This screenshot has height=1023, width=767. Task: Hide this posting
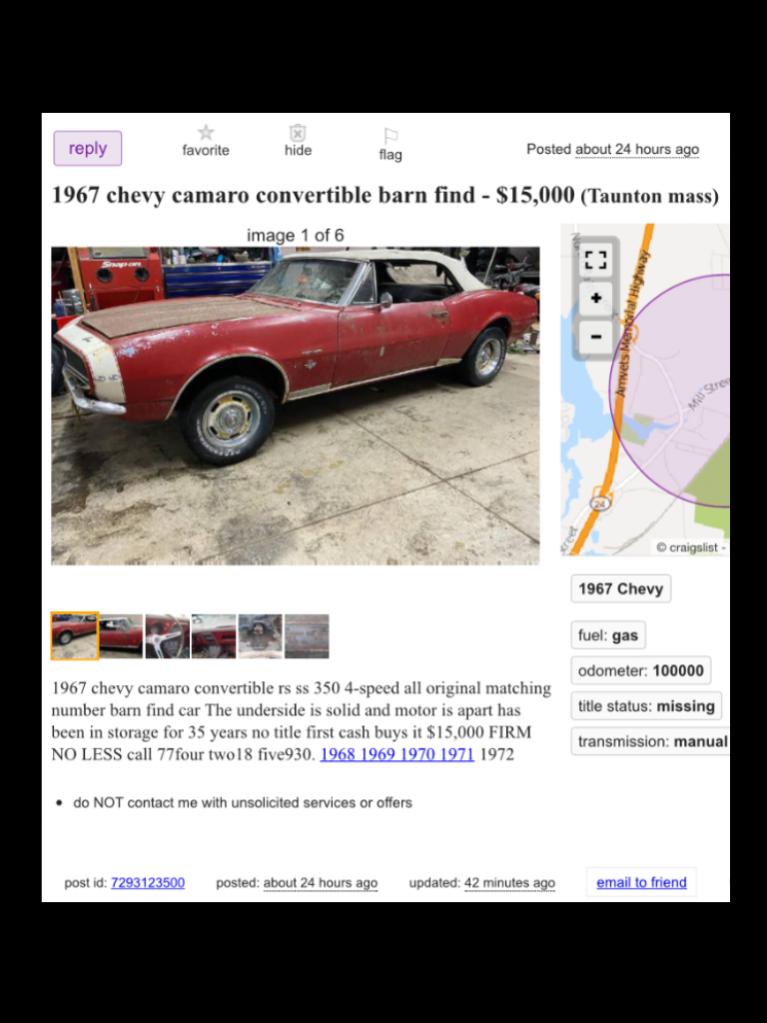[297, 140]
